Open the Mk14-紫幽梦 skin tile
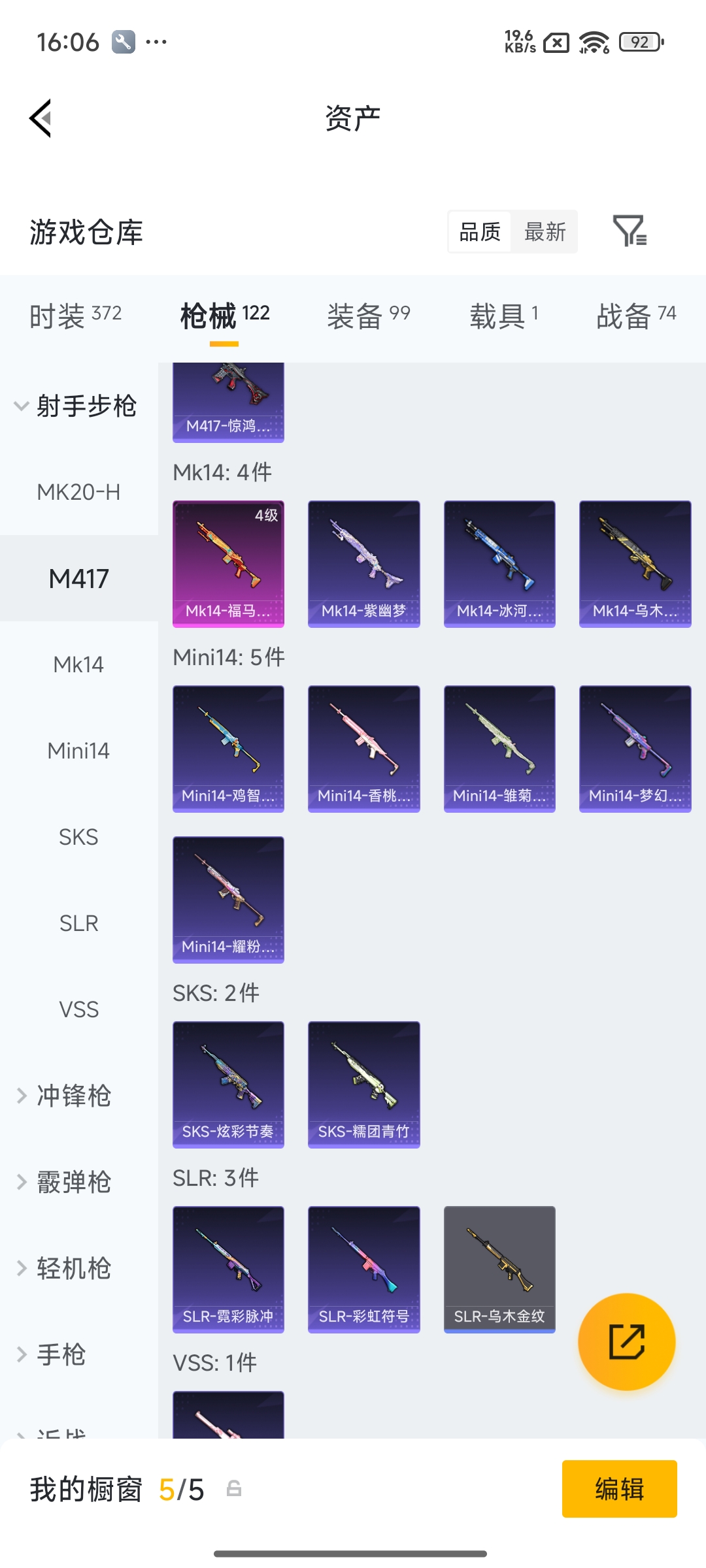Screen dimensions: 706x1568 click(363, 563)
